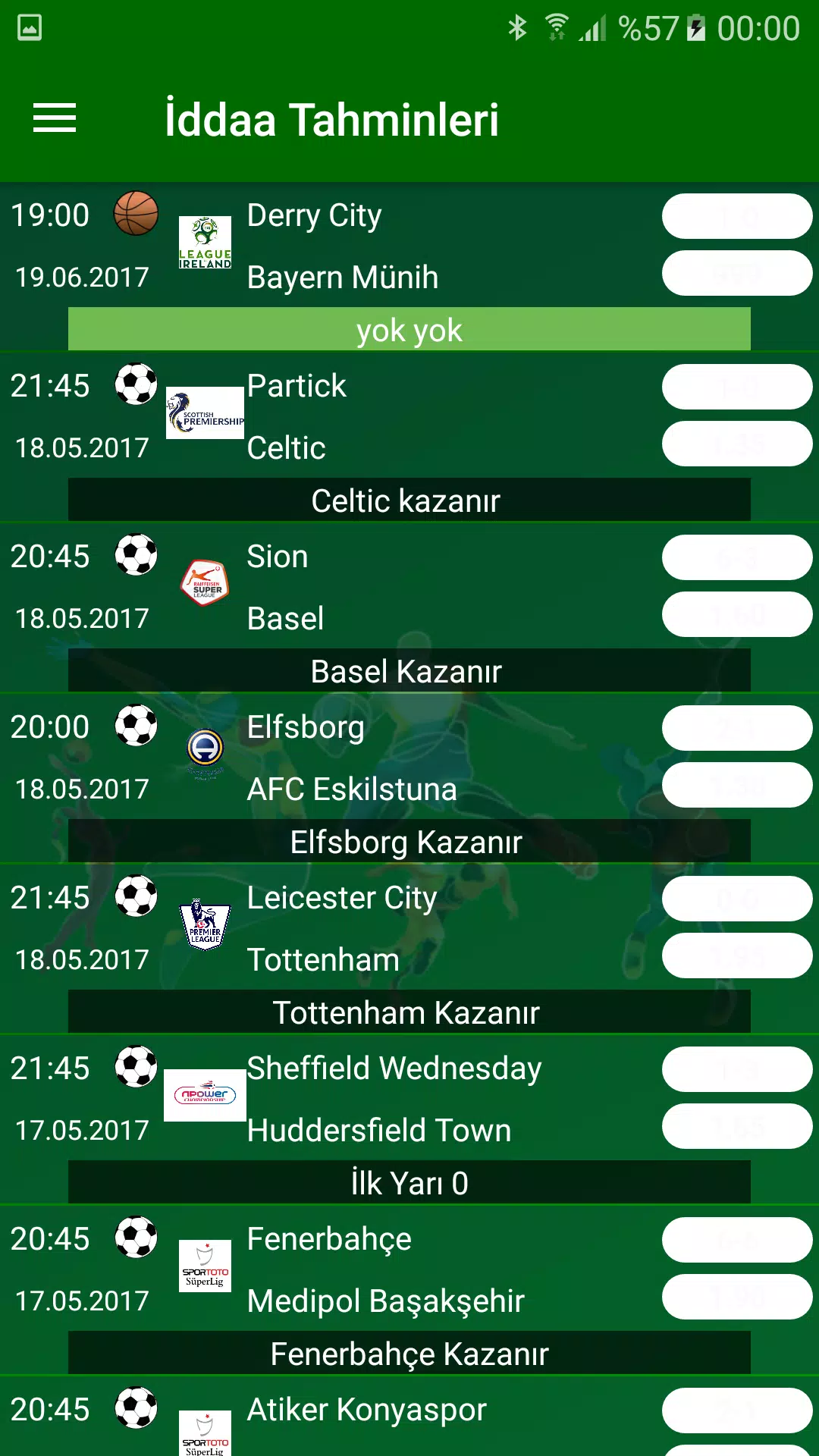819x1456 pixels.
Task: Select the Sion vs Basel match row
Action: tap(409, 588)
